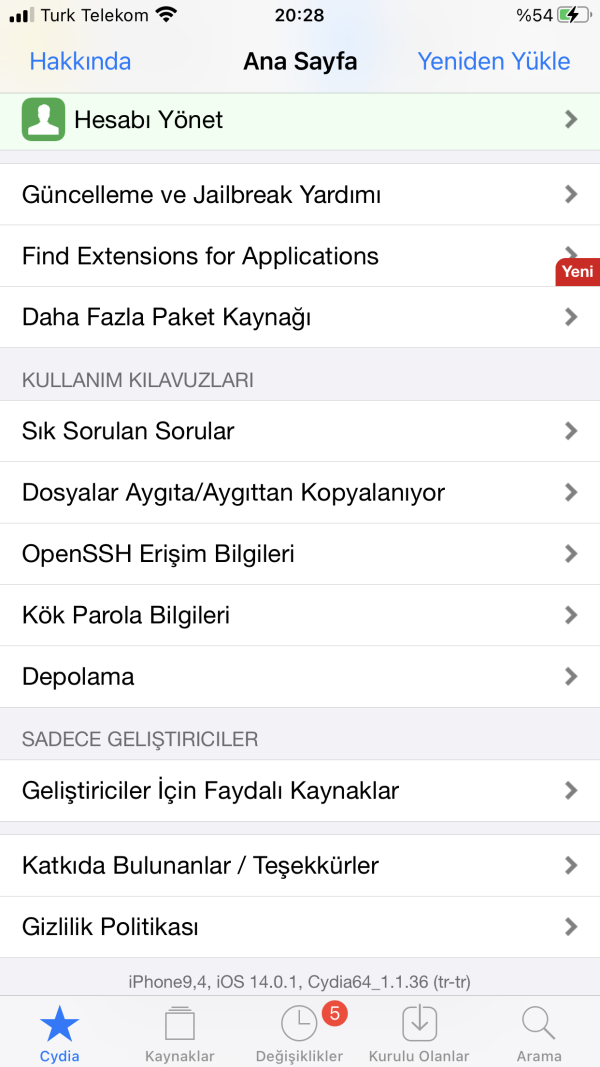
Task: Switch to the Kaynaklar tab
Action: tap(180, 1032)
